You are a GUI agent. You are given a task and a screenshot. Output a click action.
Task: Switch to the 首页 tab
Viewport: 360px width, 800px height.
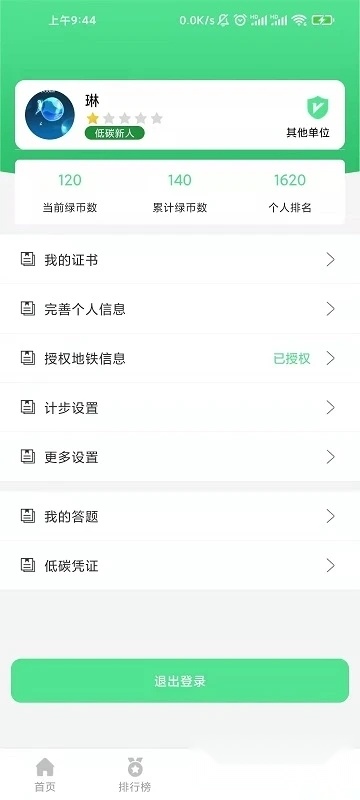[x=45, y=774]
